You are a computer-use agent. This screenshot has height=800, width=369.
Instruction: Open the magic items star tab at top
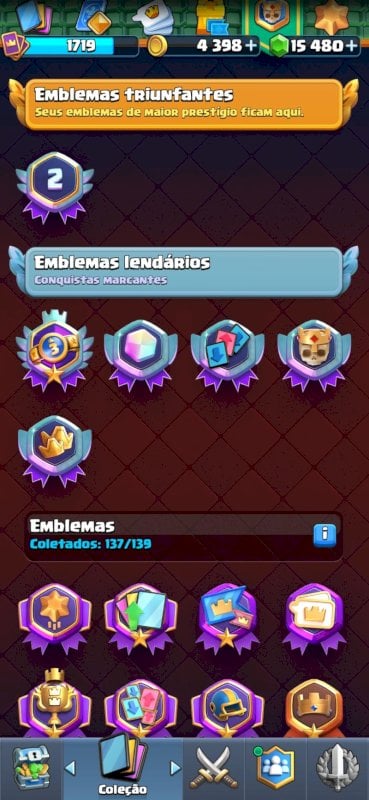point(331,18)
